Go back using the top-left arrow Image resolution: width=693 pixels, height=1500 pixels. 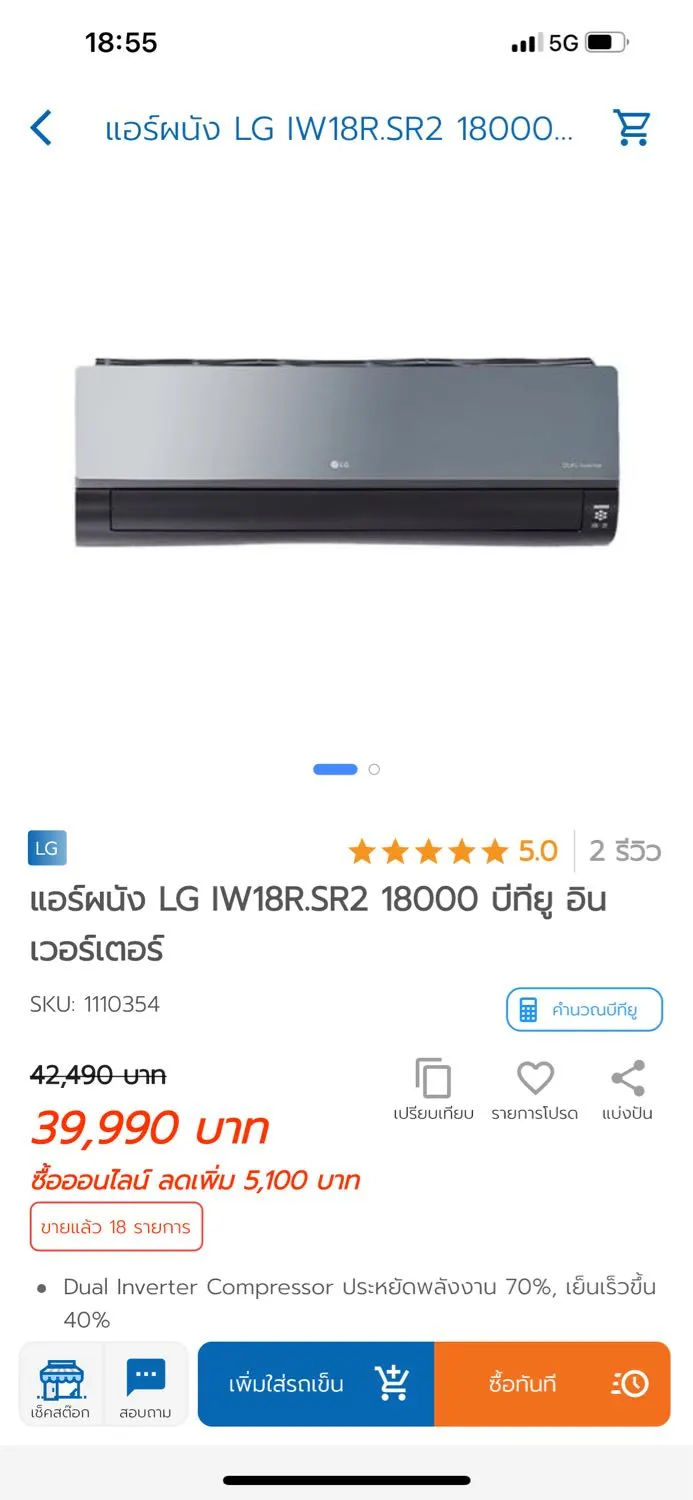point(41,128)
